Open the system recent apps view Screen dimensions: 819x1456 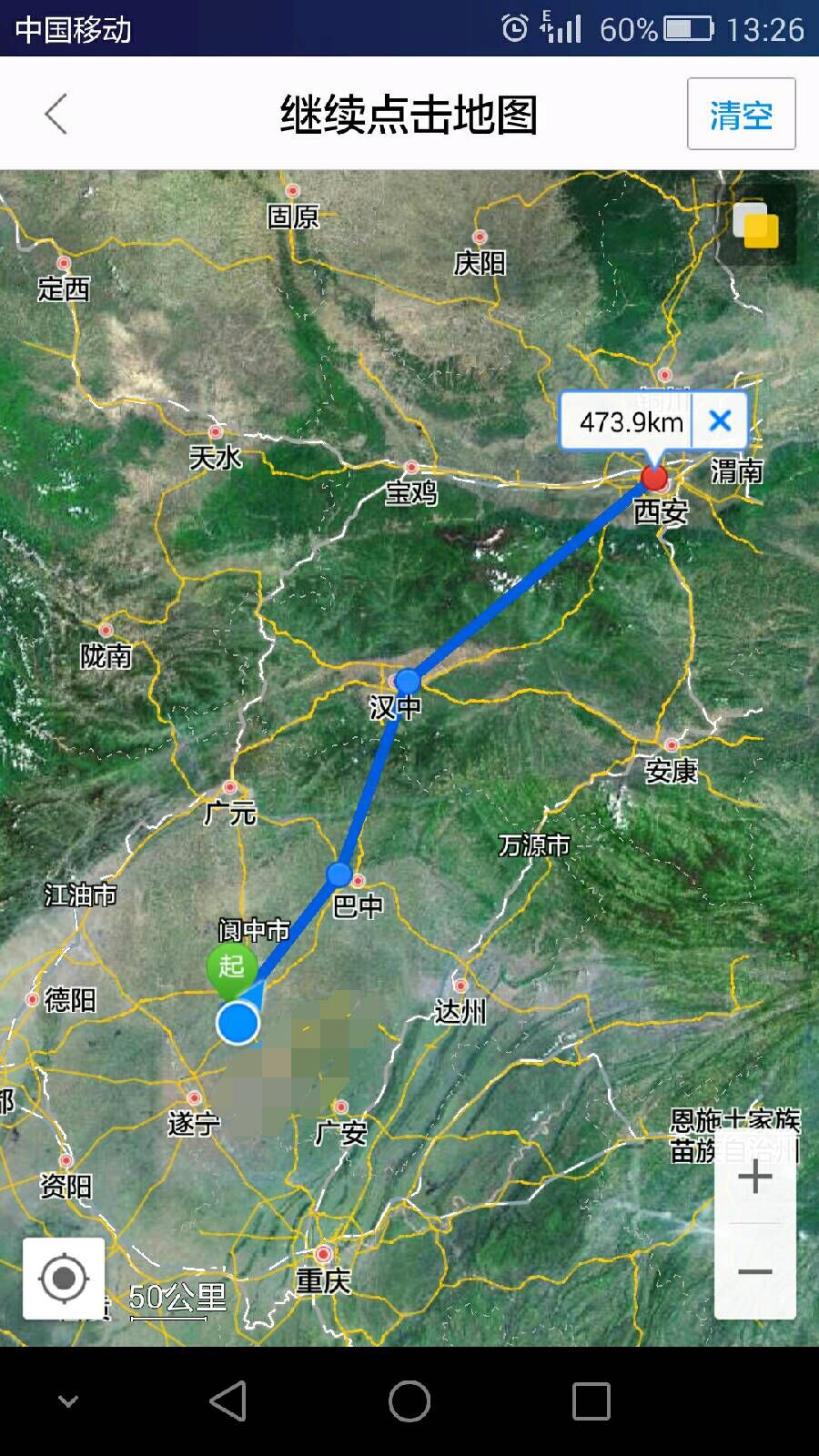591,1400
